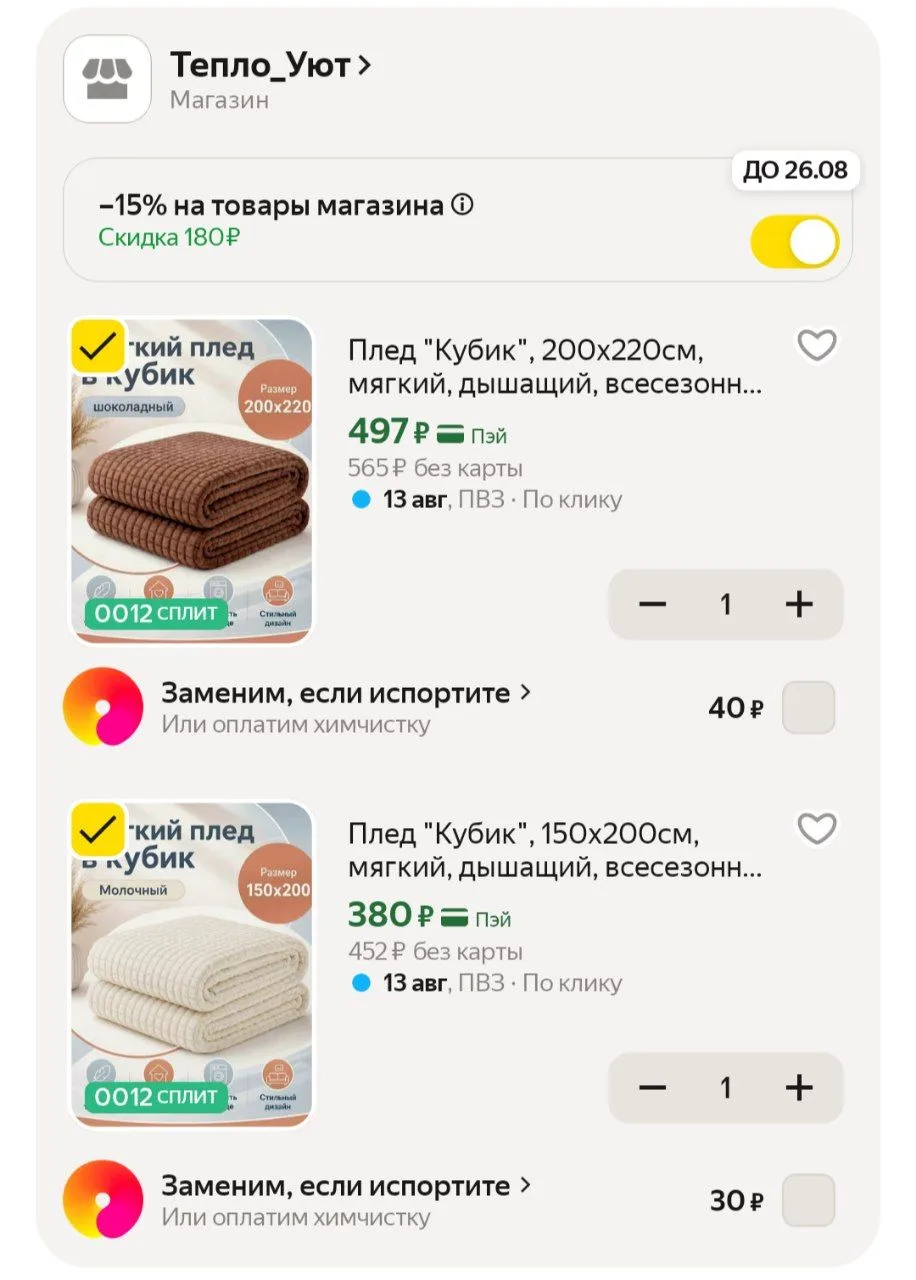Increase quantity of the 200x220 plaid

[799, 604]
